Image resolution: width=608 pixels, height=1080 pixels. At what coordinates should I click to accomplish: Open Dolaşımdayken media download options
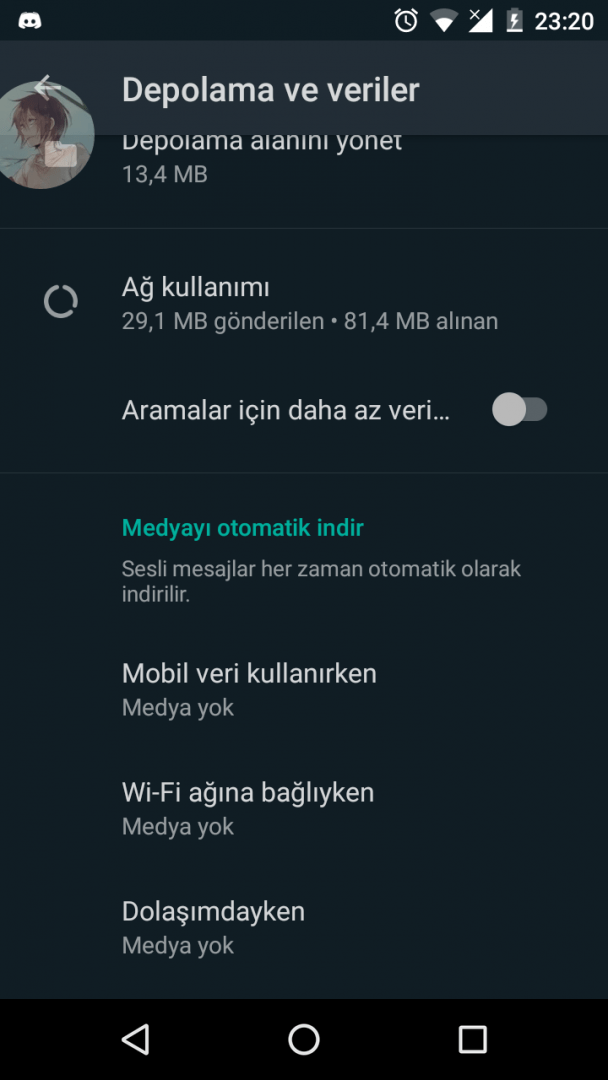(x=213, y=927)
